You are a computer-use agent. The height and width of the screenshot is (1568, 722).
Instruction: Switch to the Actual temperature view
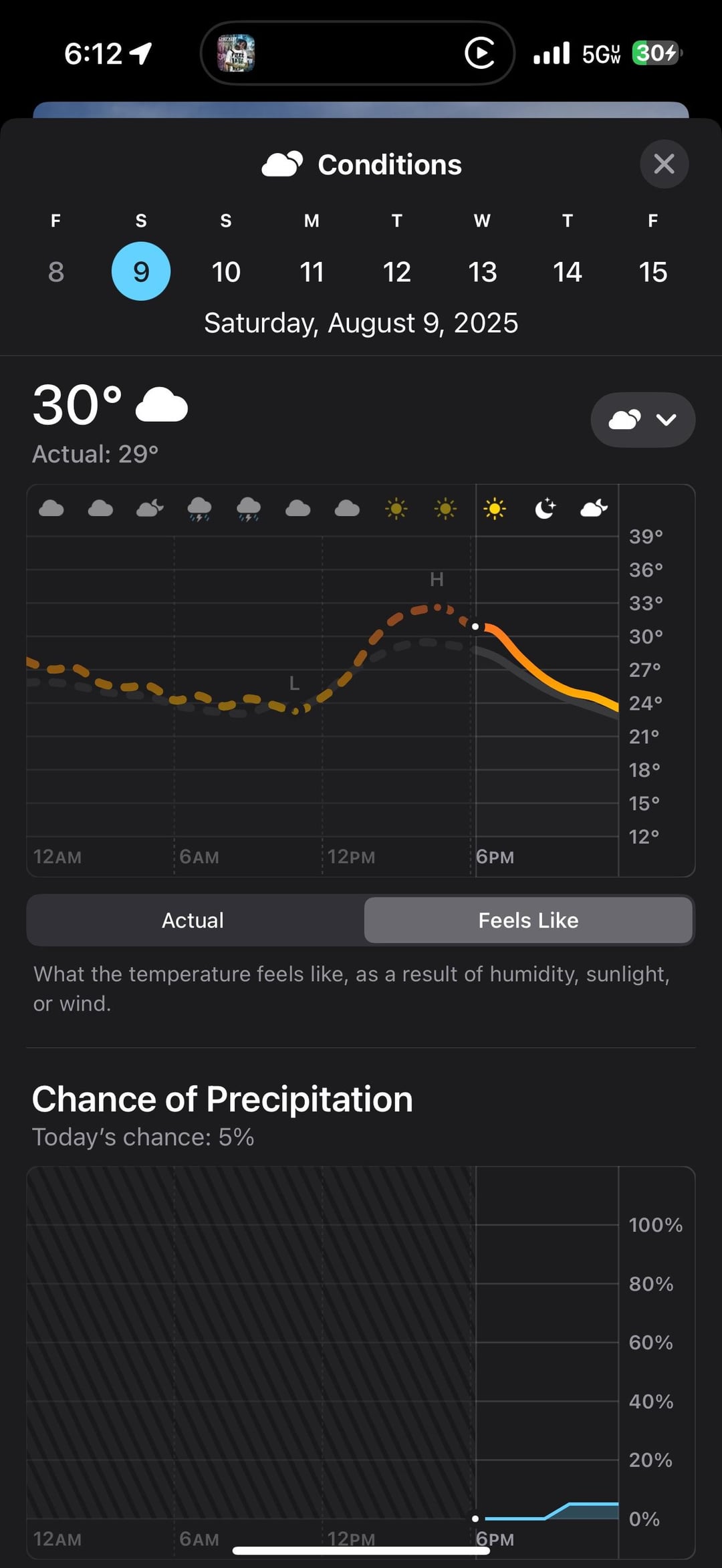(x=193, y=920)
